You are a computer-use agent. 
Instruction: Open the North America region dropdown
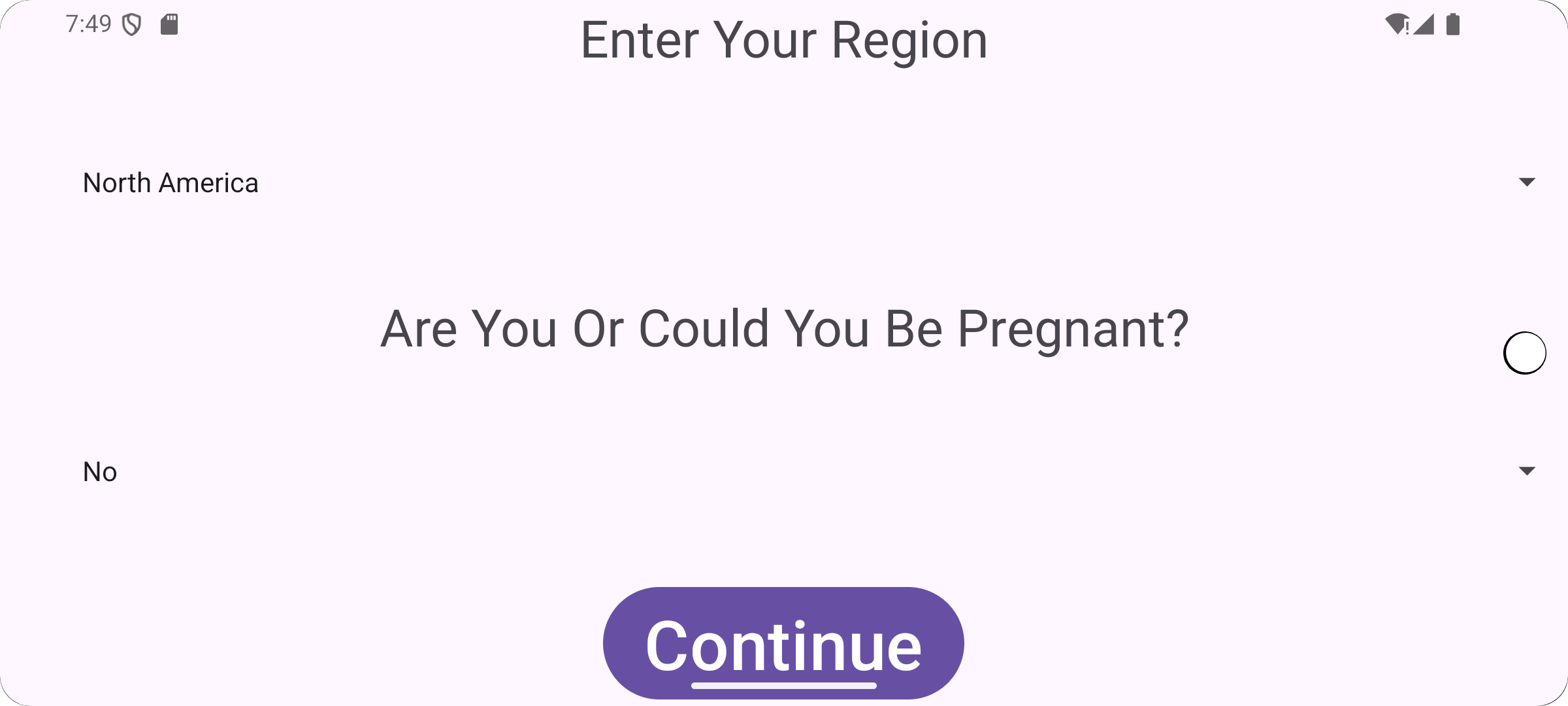click(784, 182)
